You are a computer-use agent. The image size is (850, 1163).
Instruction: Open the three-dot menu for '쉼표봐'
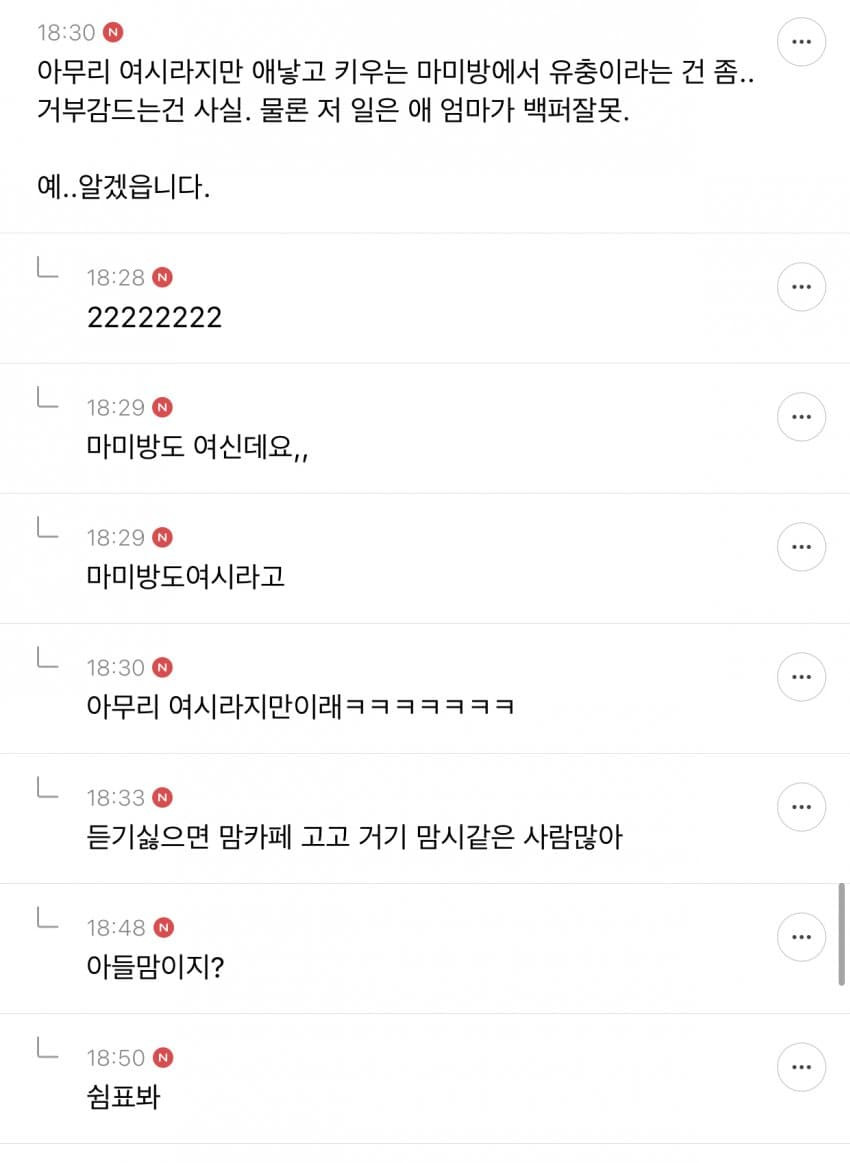click(x=801, y=1067)
